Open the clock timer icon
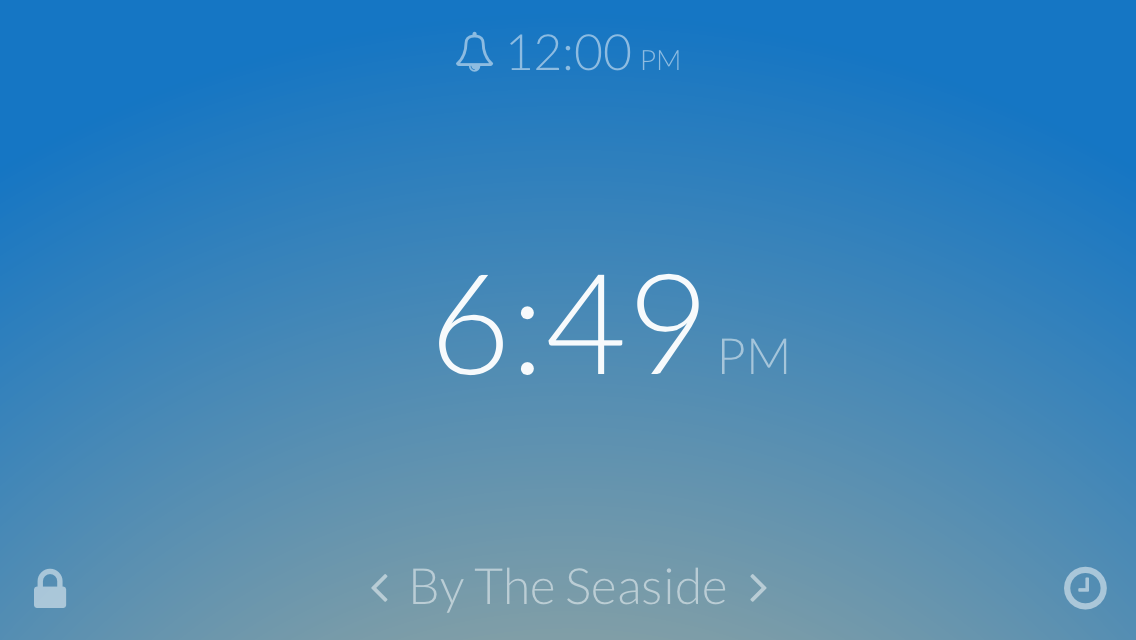The width and height of the screenshot is (1136, 640). [x=1085, y=588]
